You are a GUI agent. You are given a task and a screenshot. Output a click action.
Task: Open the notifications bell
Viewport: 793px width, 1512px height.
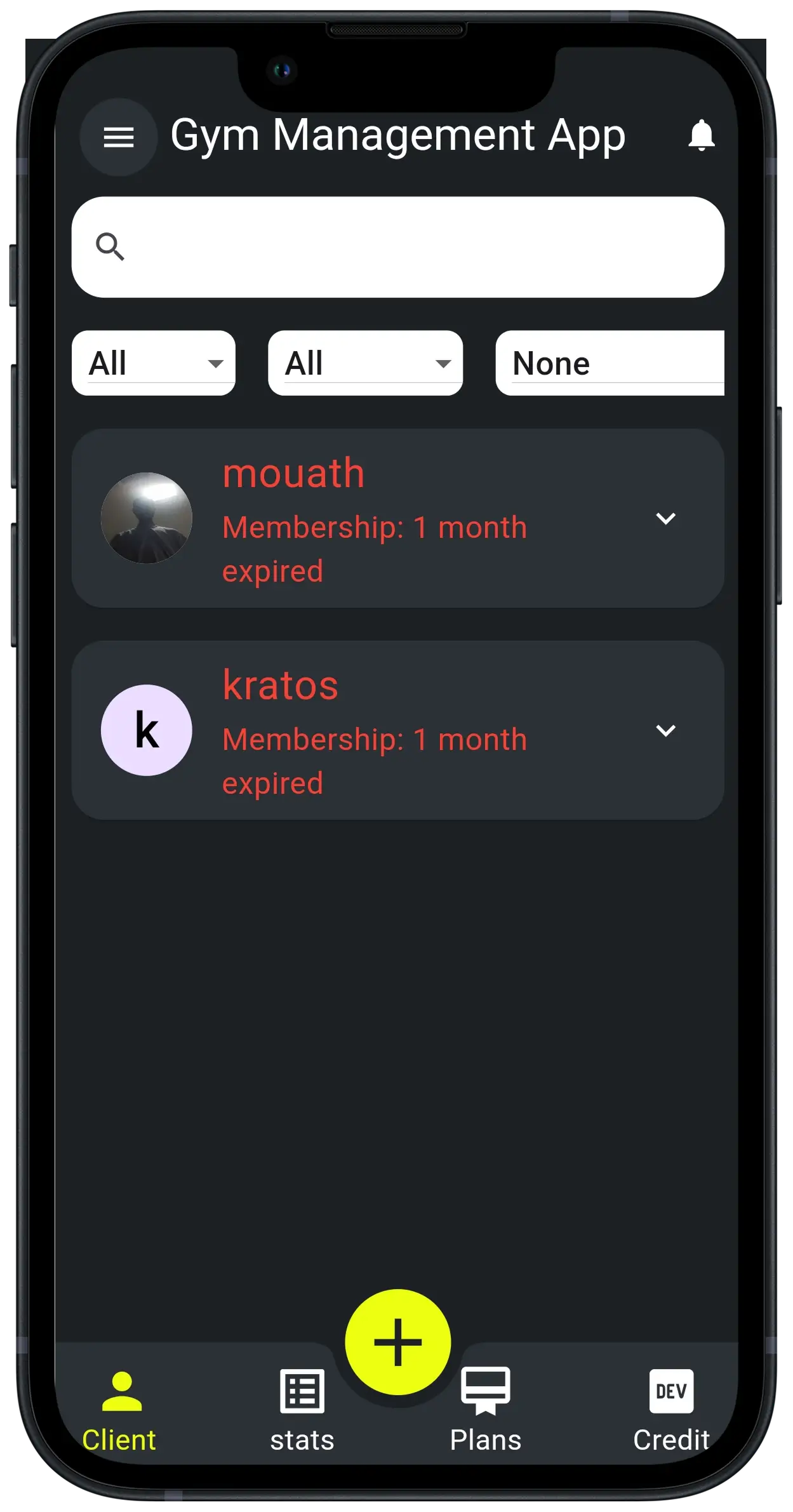[x=701, y=135]
